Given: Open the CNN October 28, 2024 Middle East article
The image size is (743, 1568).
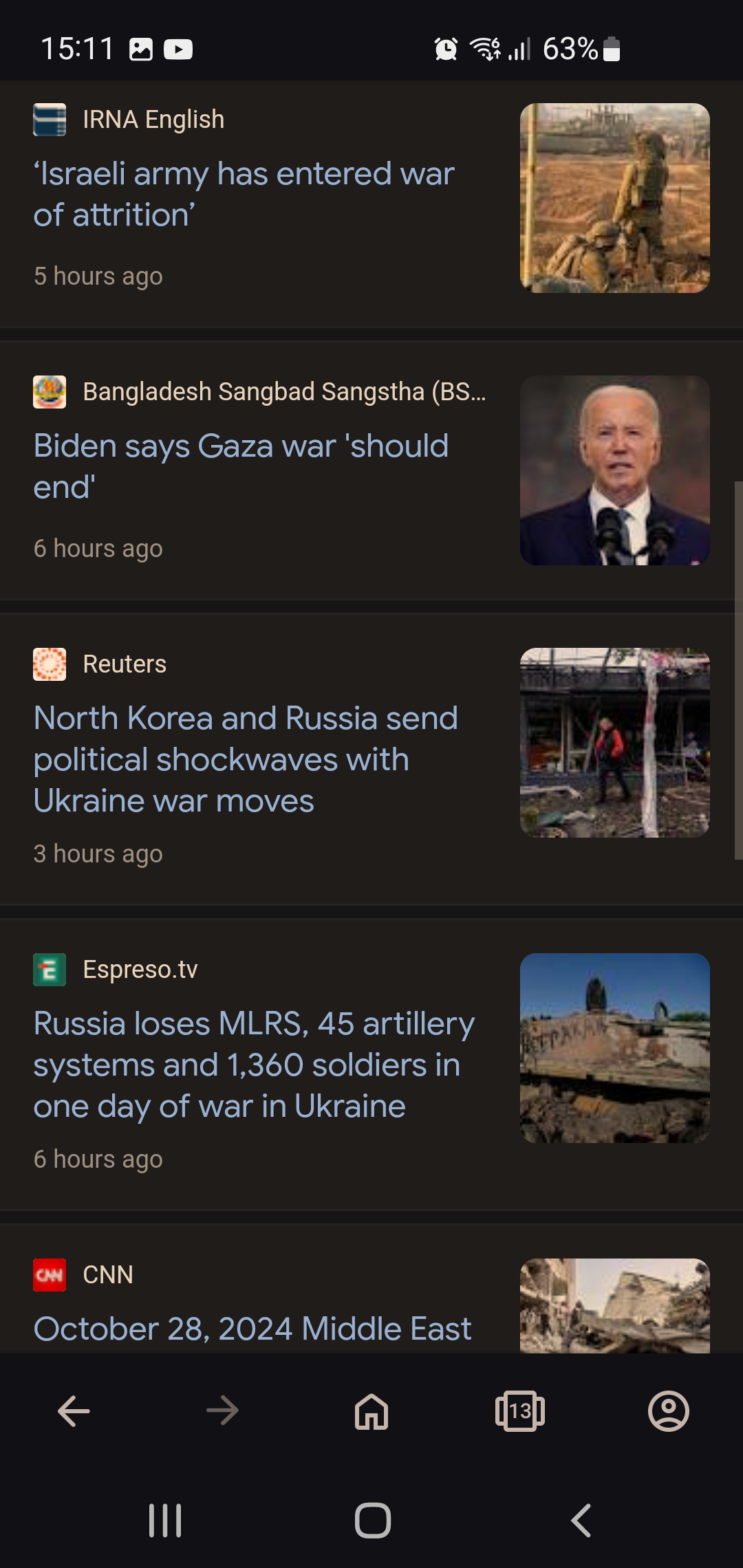Looking at the screenshot, I should (x=252, y=1329).
